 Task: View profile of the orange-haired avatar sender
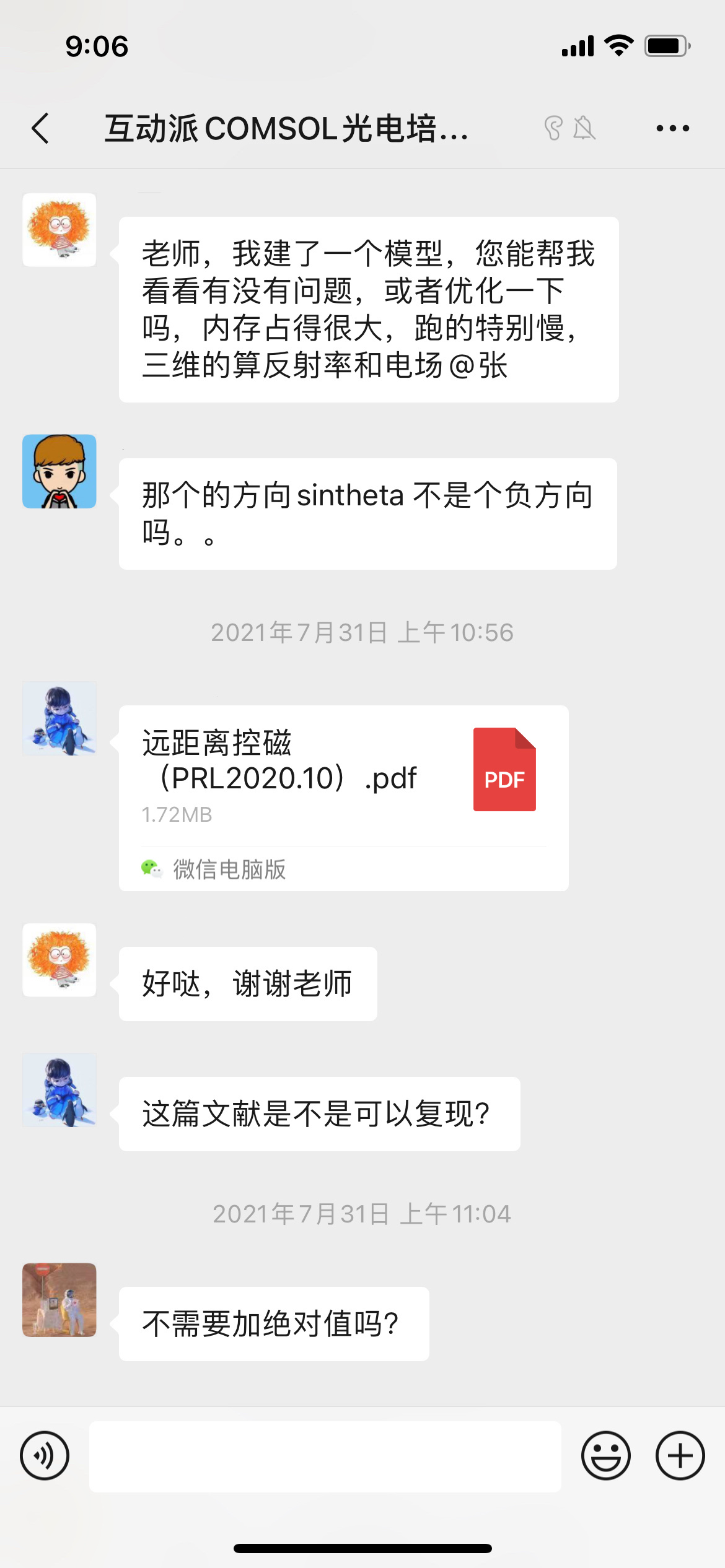pyautogui.click(x=59, y=230)
